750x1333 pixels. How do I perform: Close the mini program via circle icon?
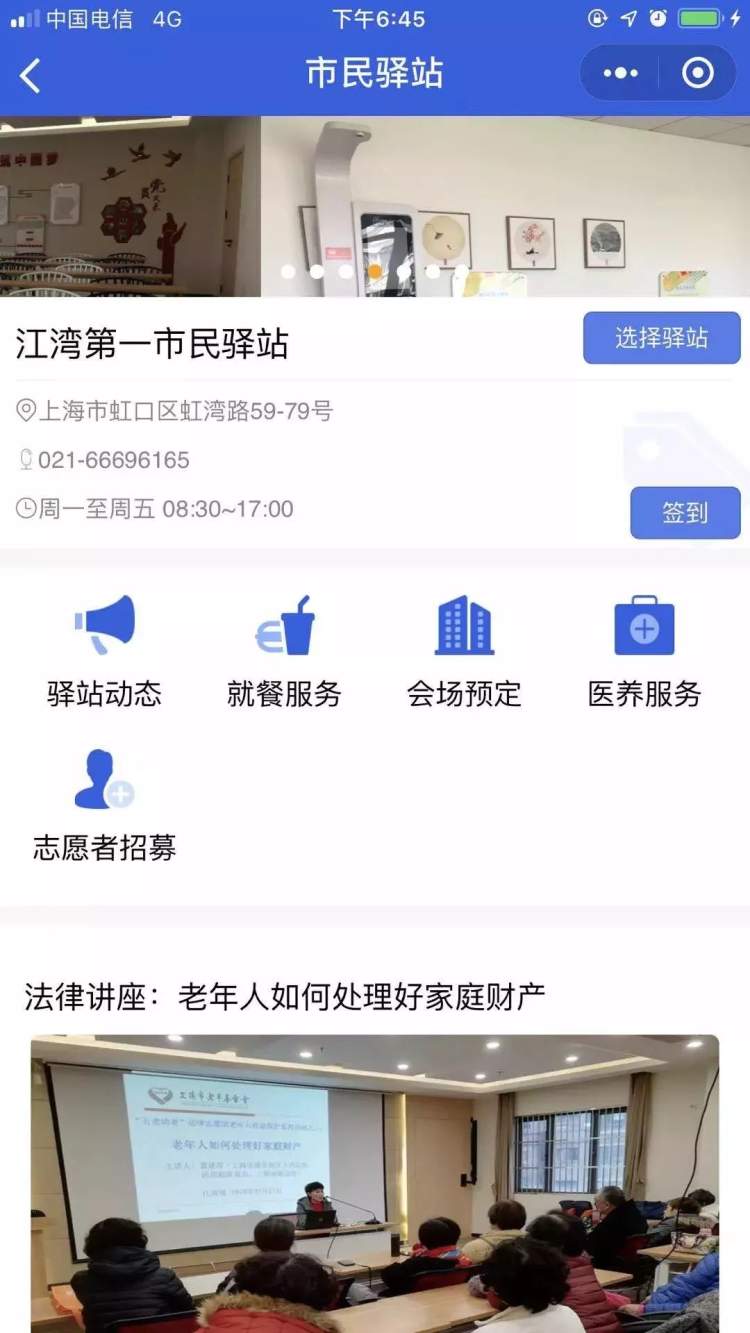698,73
